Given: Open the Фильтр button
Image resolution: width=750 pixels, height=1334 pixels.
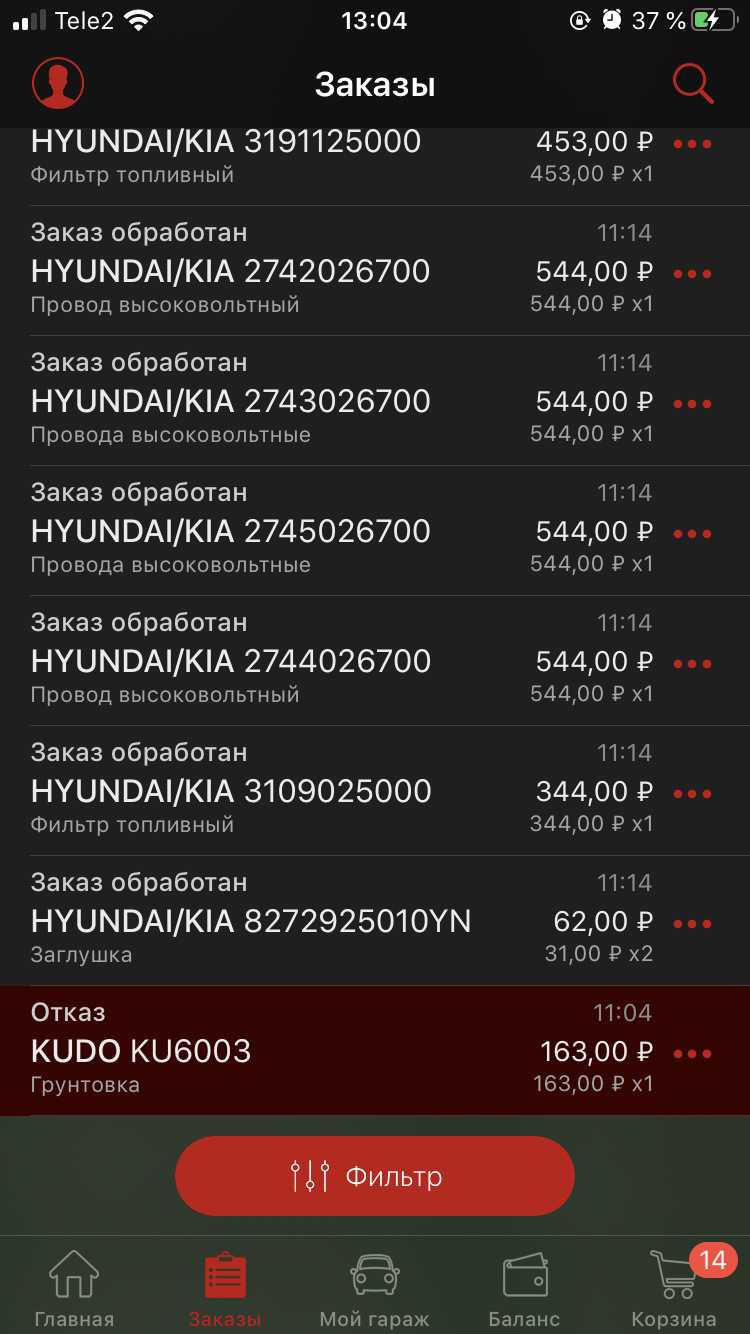Looking at the screenshot, I should click(375, 1176).
